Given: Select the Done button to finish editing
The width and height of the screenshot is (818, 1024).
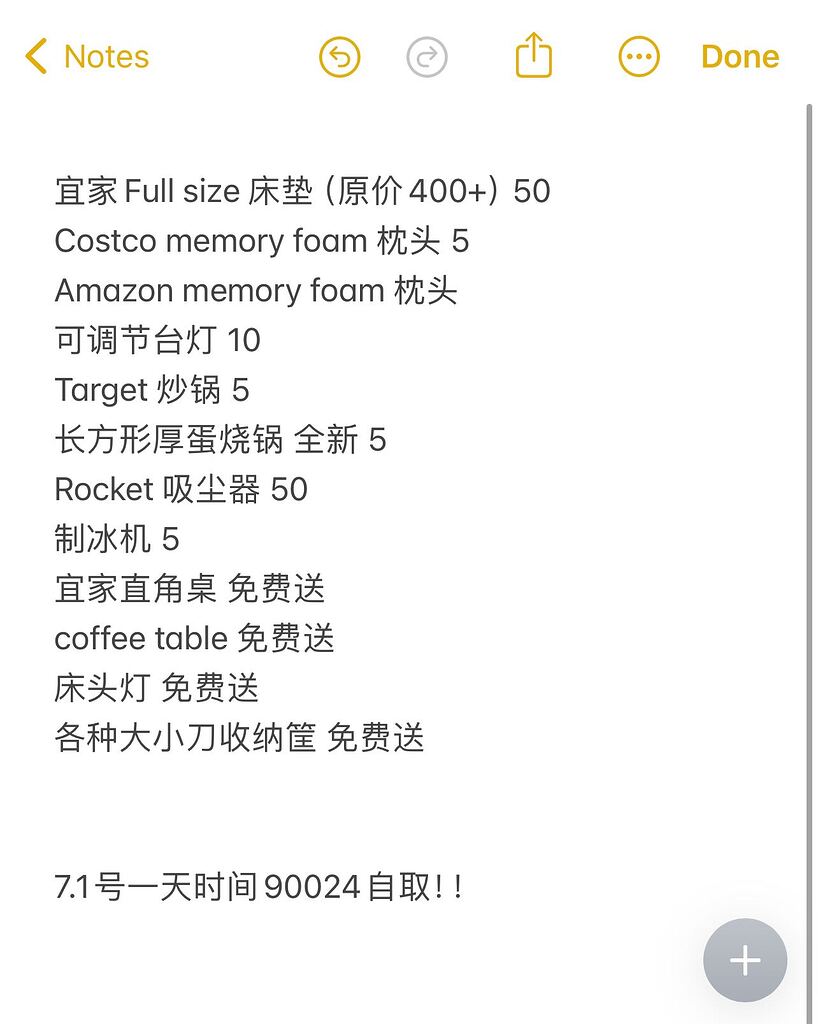Looking at the screenshot, I should coord(740,56).
